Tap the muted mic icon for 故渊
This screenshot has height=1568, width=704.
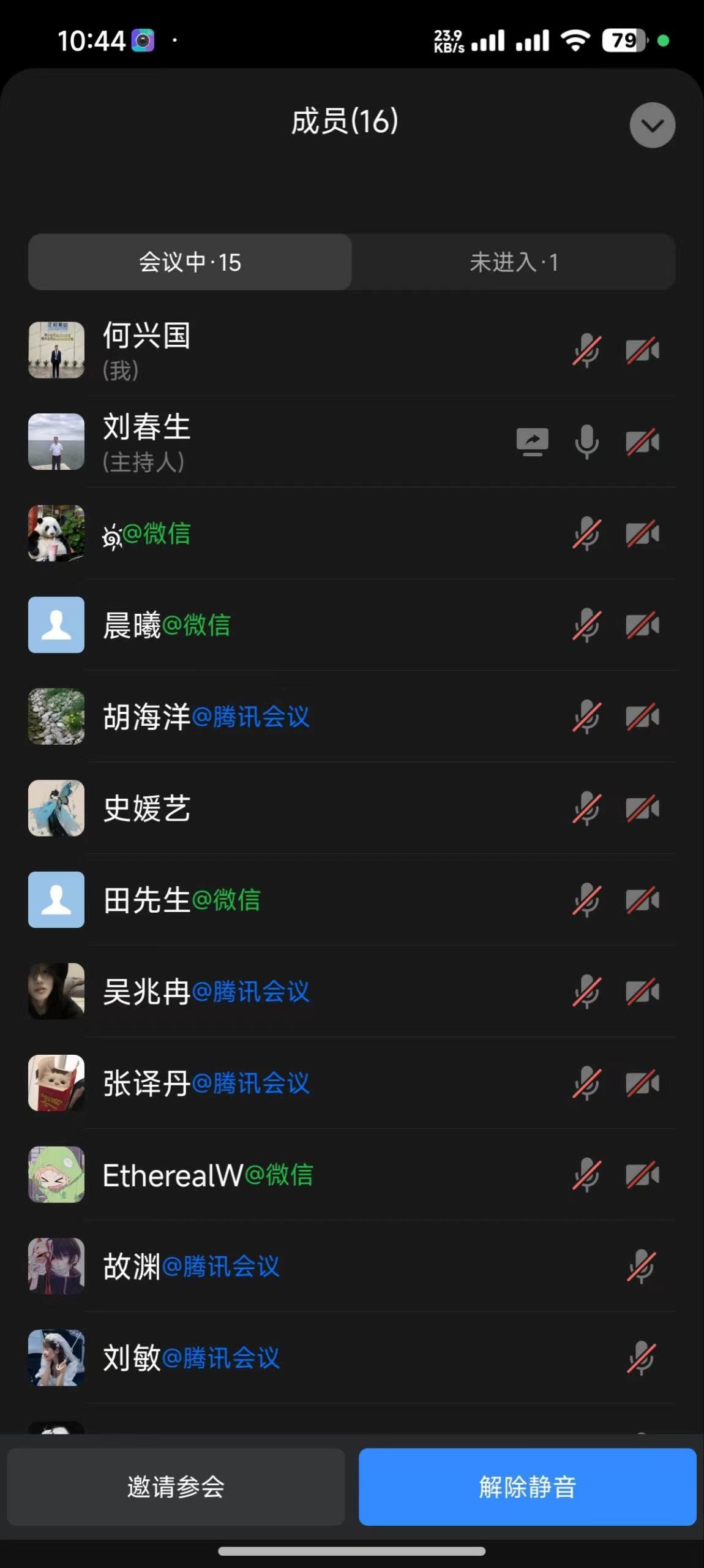(x=641, y=1267)
